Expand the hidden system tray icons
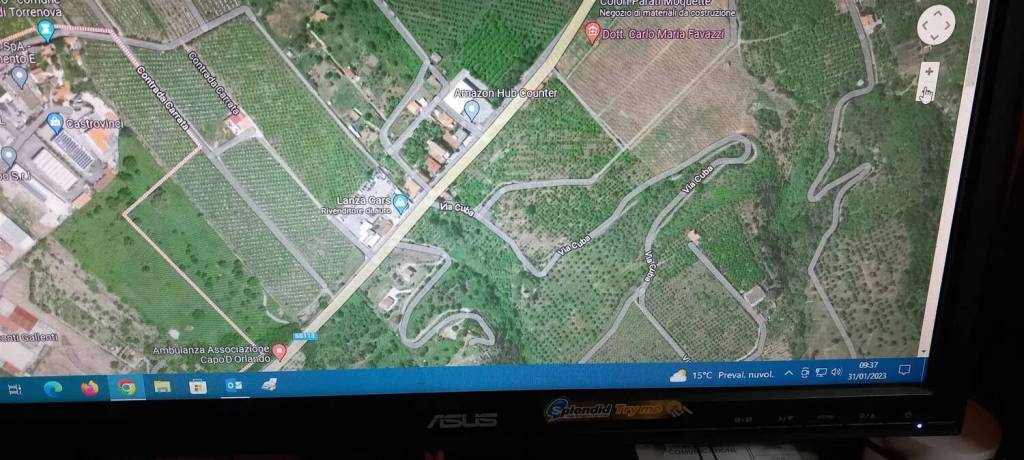The height and width of the screenshot is (460, 1024). [x=788, y=373]
